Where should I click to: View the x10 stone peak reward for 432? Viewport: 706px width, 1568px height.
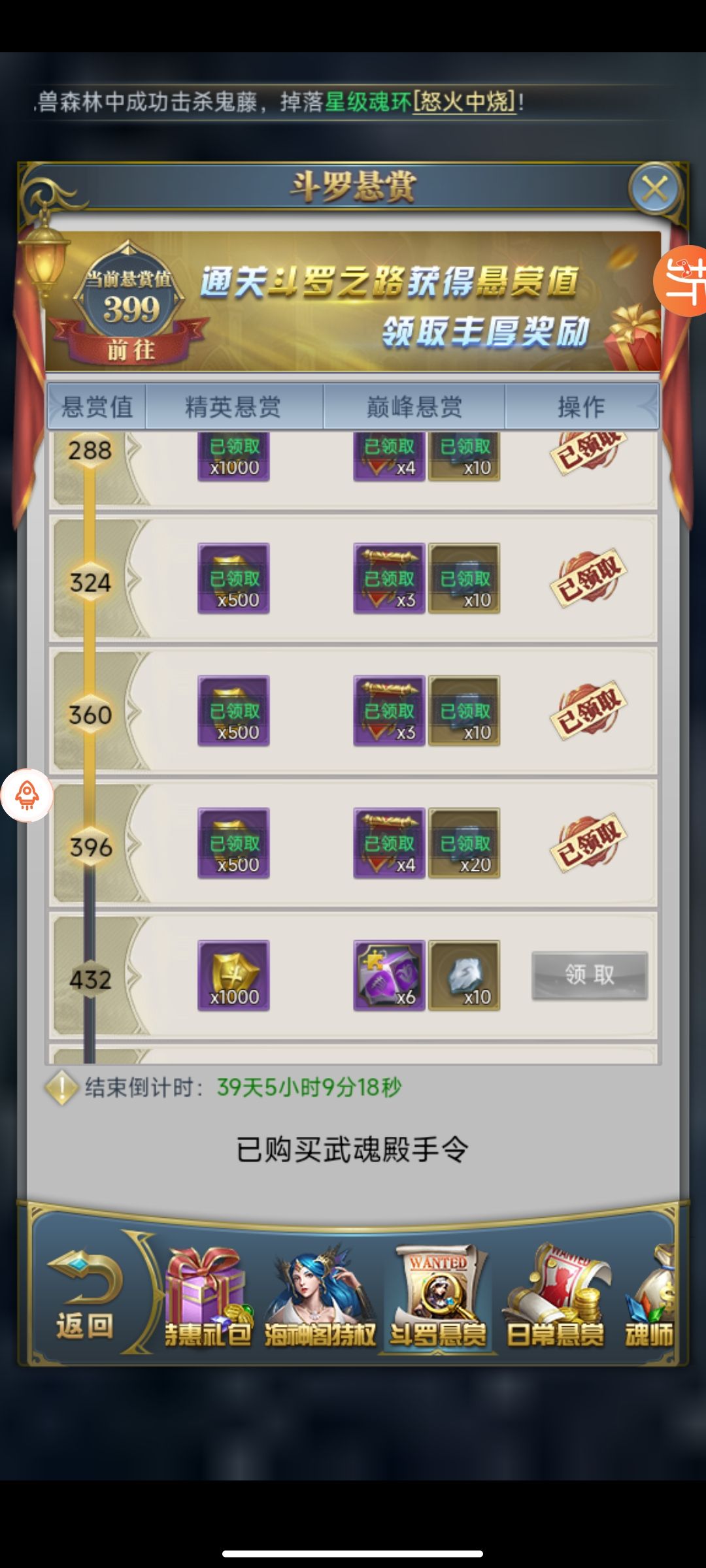(x=464, y=975)
